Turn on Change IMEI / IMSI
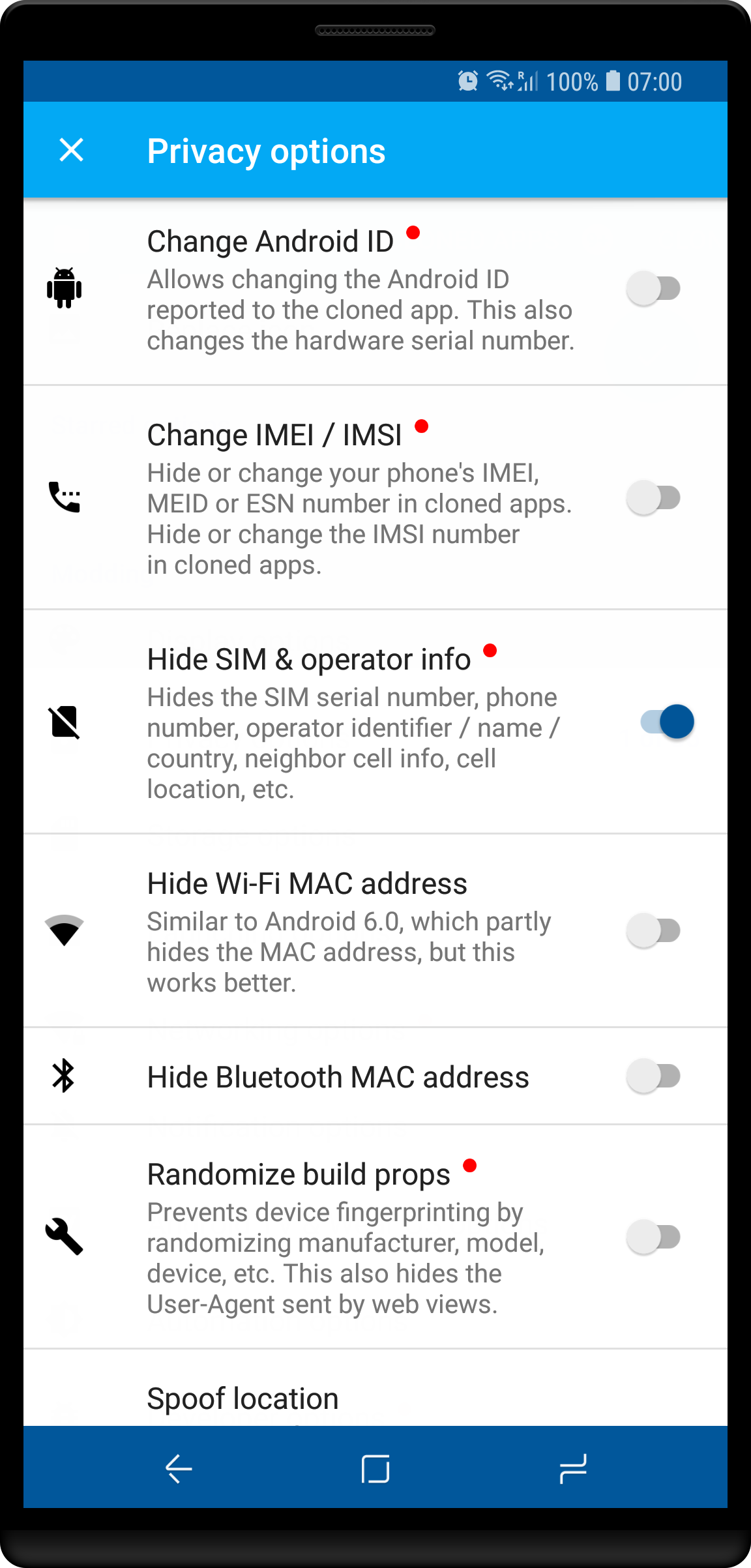Viewport: 751px width, 1568px height. (x=654, y=498)
